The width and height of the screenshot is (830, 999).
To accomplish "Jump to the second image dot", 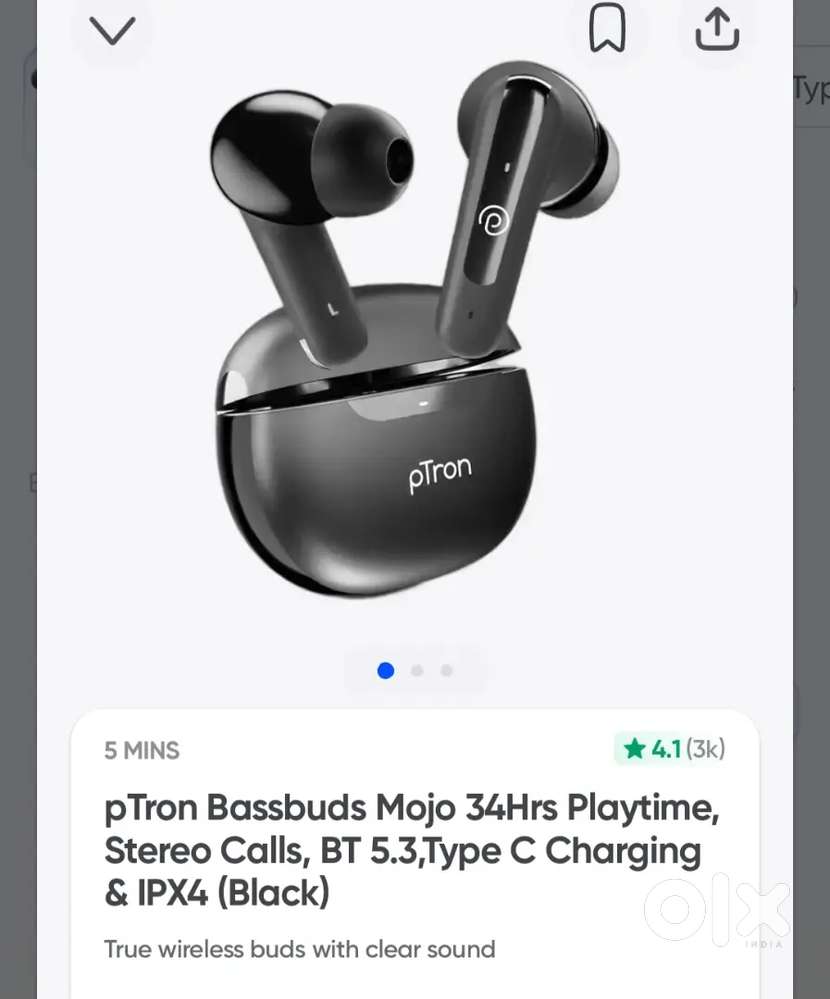I will click(x=417, y=670).
